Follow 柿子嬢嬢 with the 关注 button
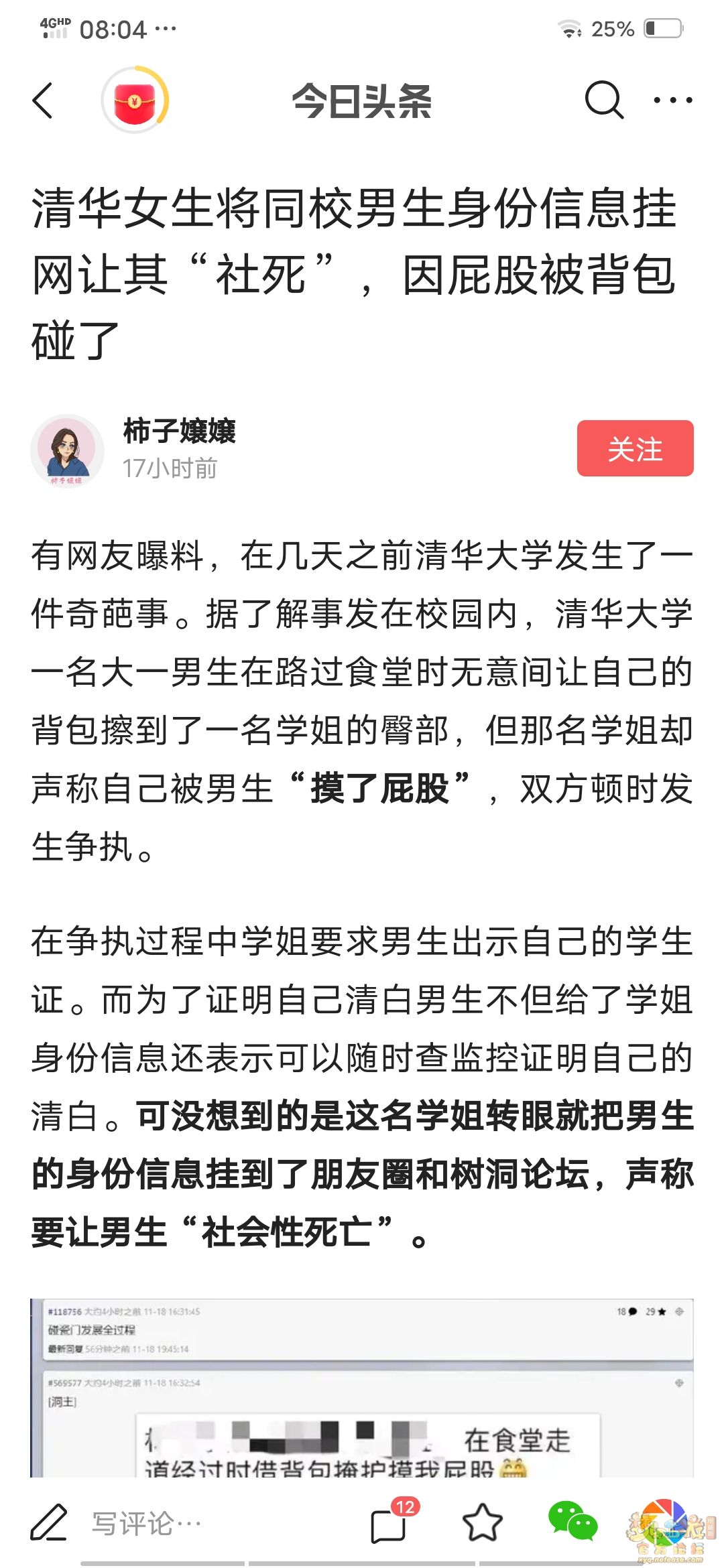Image resolution: width=724 pixels, height=1568 pixels. (635, 448)
